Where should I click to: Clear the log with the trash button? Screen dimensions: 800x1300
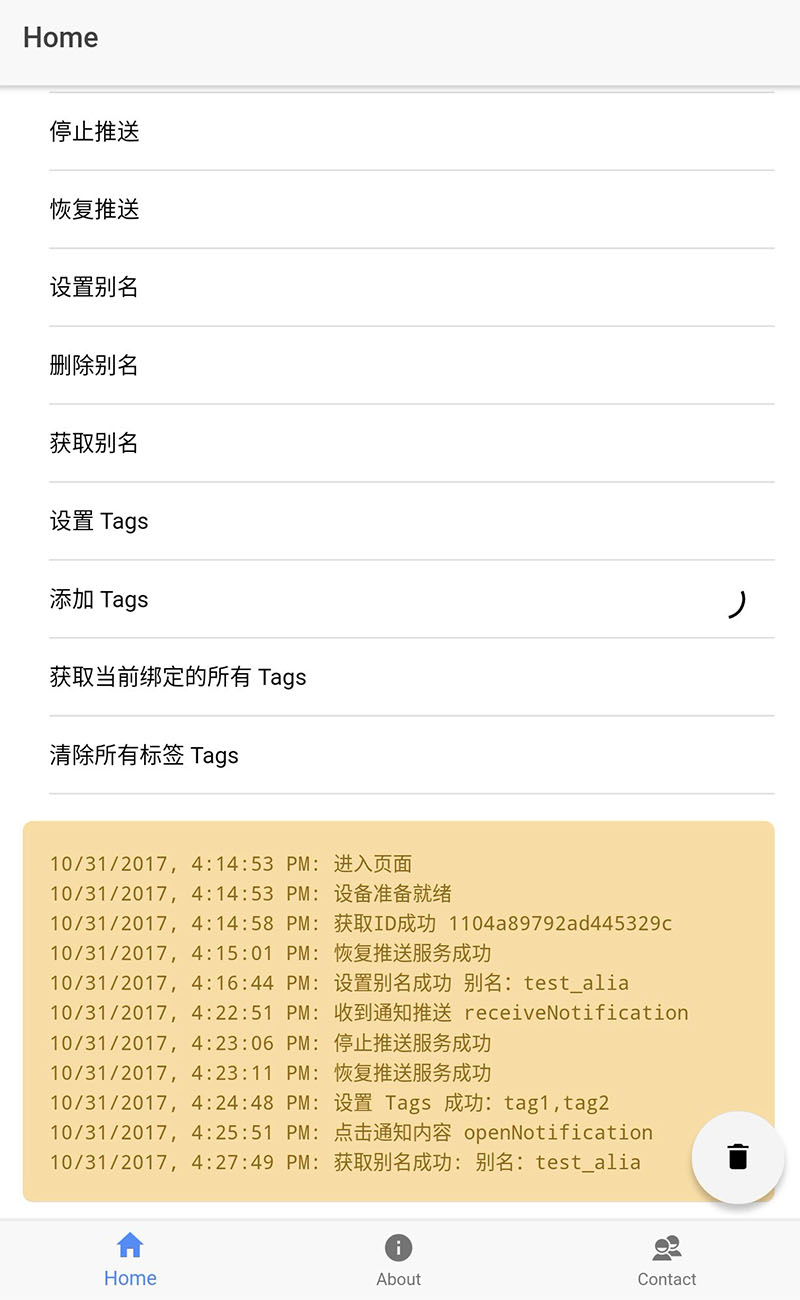pos(738,1157)
